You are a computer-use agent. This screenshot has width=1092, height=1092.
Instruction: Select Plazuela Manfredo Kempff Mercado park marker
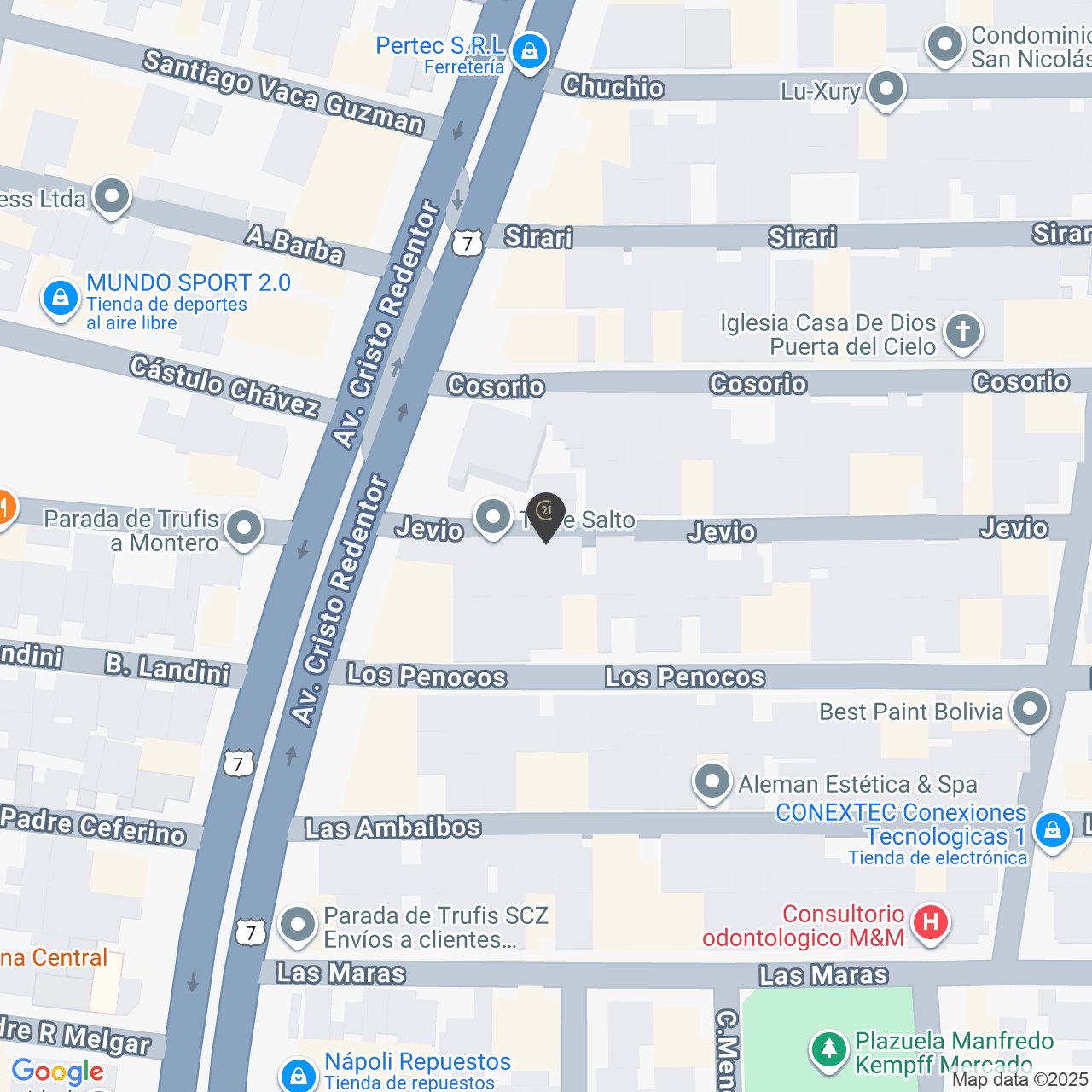[x=828, y=1048]
